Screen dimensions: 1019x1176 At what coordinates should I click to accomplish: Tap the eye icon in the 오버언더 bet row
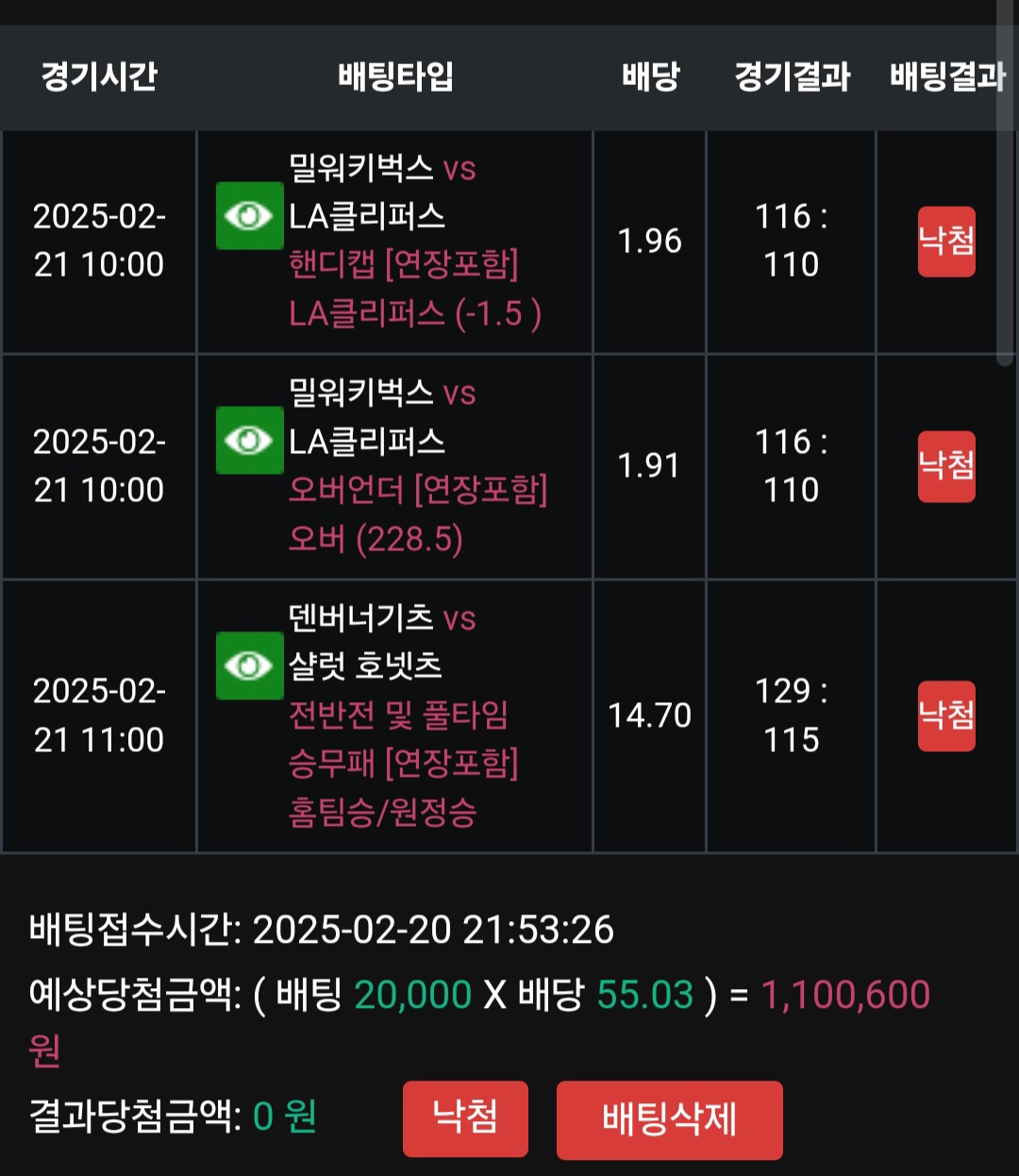point(249,440)
